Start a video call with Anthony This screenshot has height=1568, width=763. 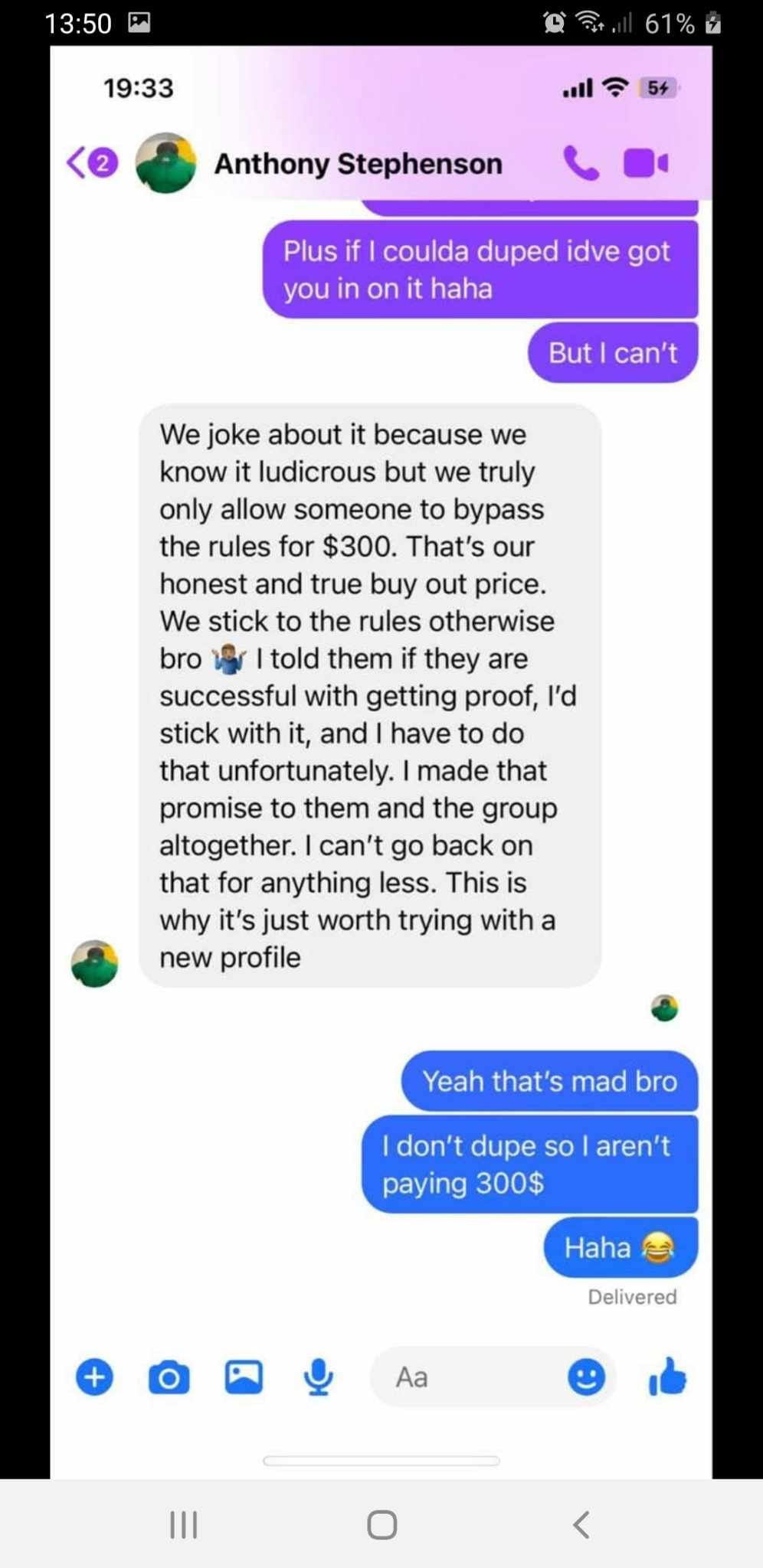pos(646,163)
